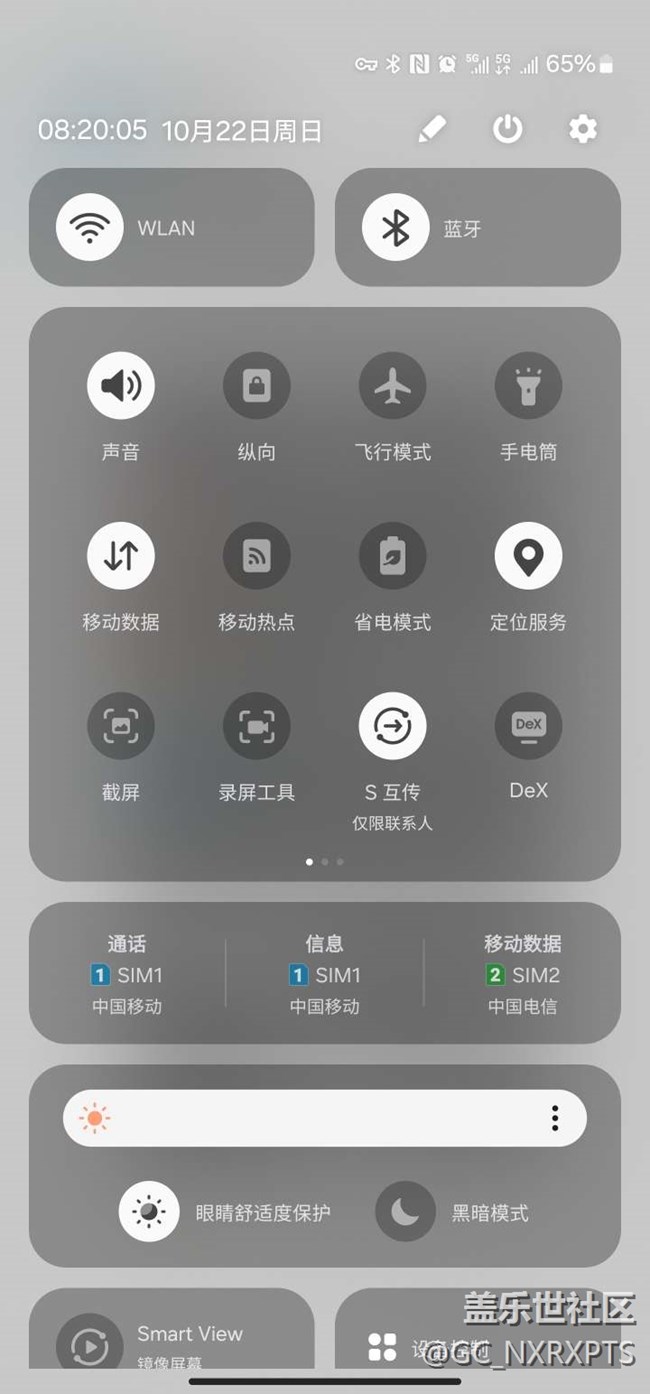650x1394 pixels.
Task: Start the 录屏工具 screen recorder
Action: [257, 726]
